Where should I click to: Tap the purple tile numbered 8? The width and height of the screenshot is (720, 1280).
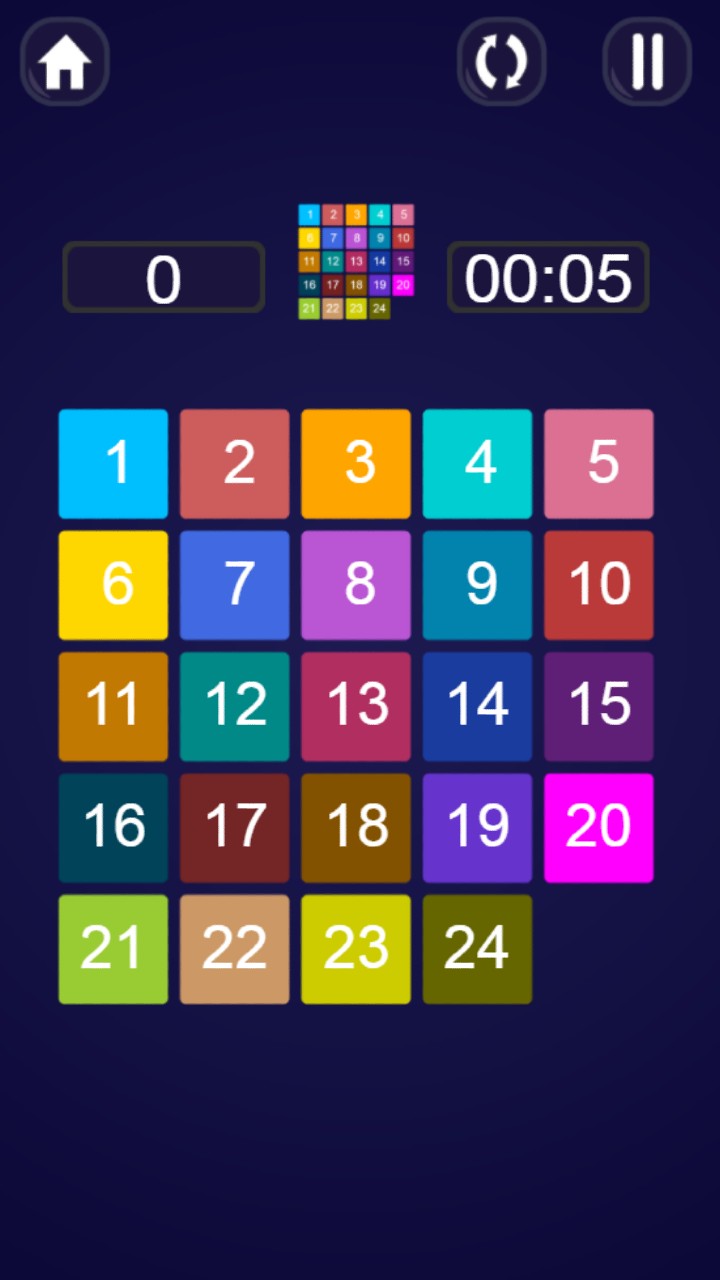click(x=356, y=585)
